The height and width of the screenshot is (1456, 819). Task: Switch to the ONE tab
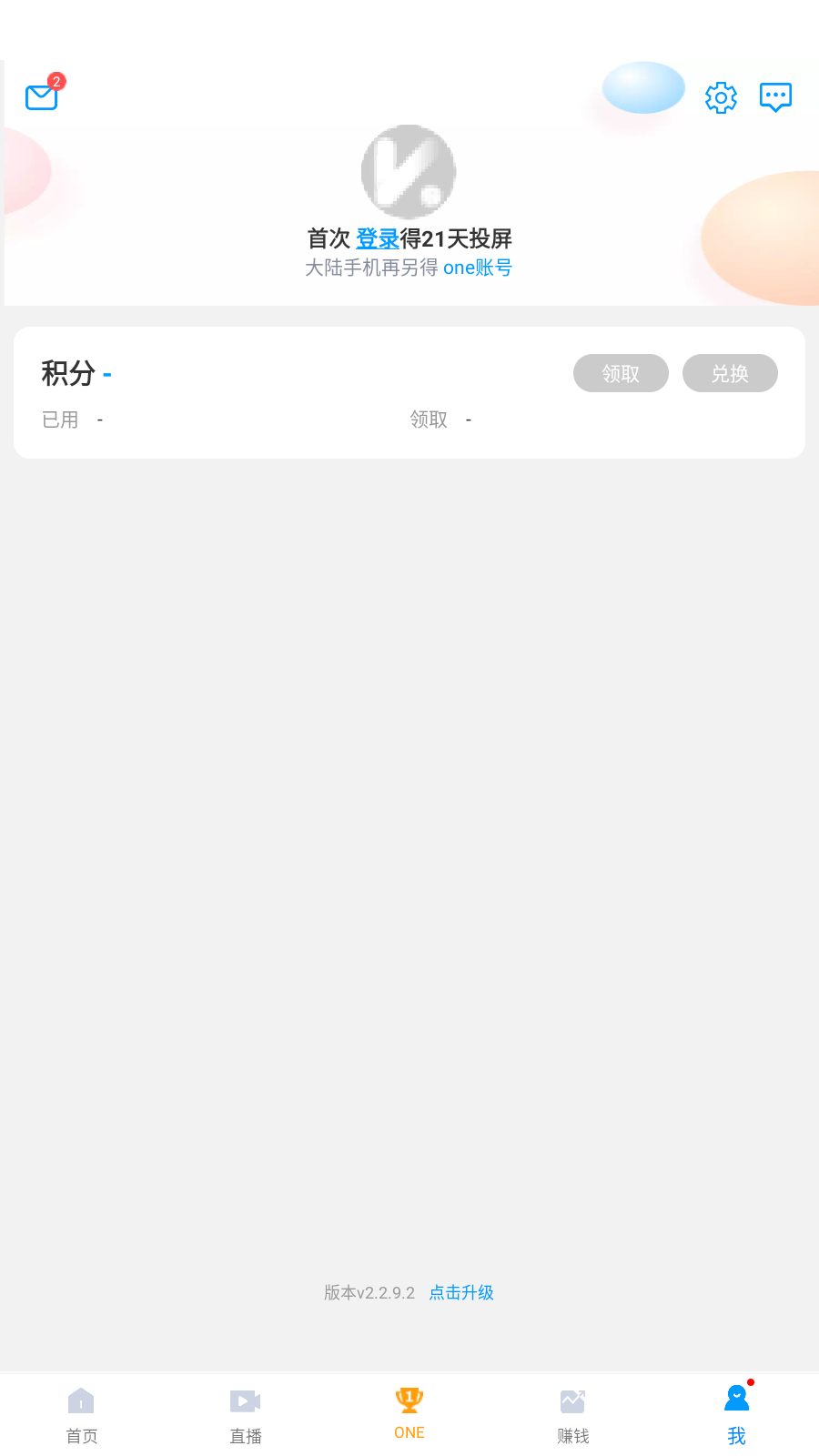409,1415
